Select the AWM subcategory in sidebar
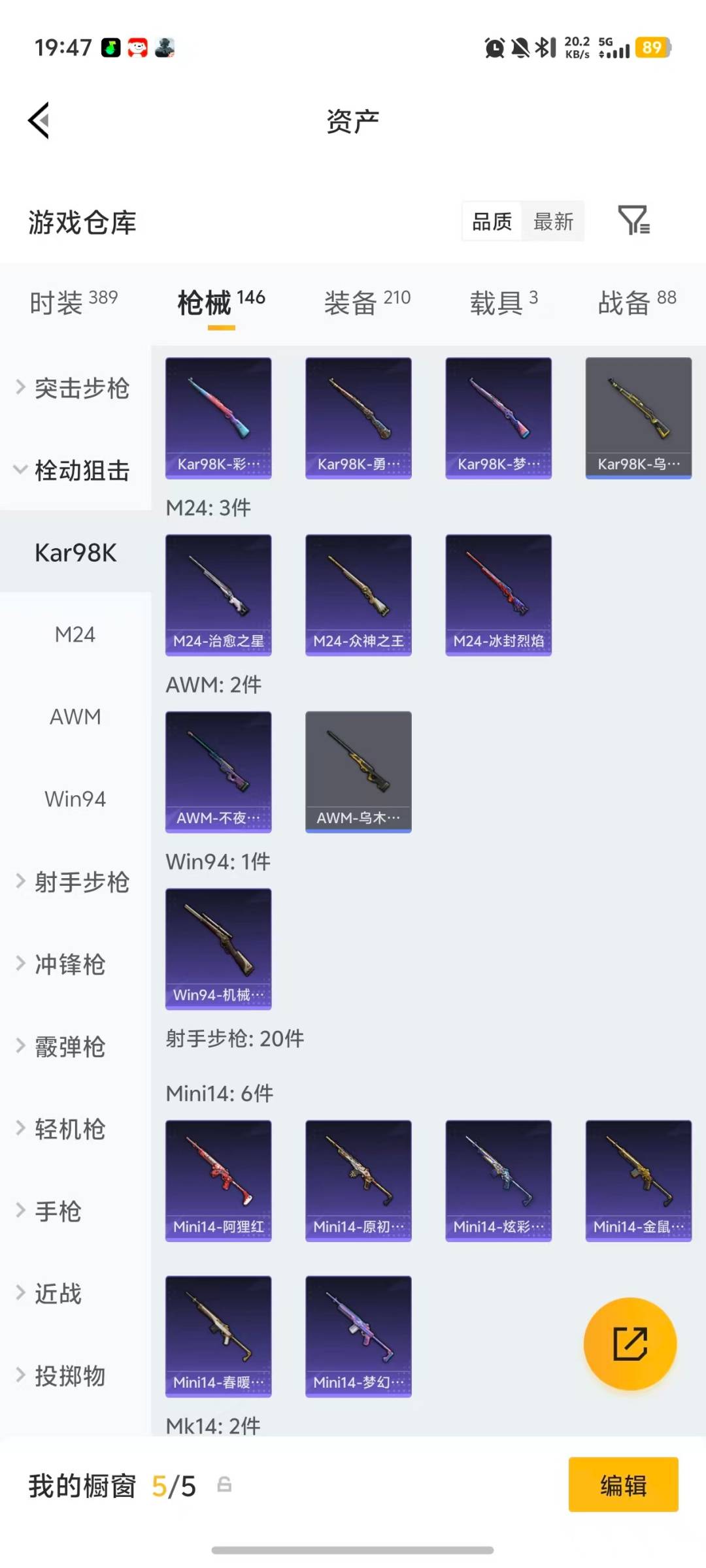Image resolution: width=706 pixels, height=1568 pixels. tap(76, 716)
